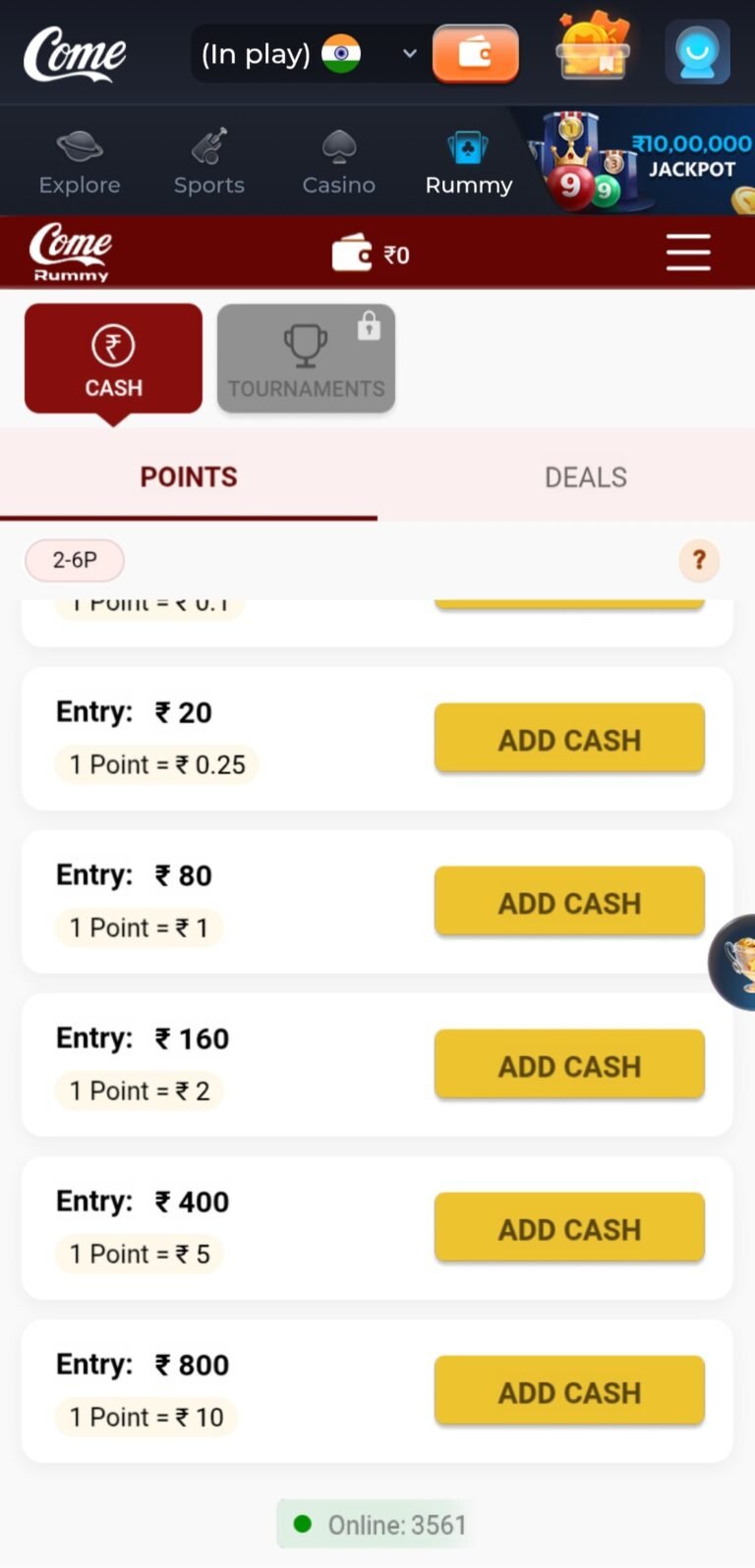Open the orange wallet button
The image size is (755, 1568).
475,53
